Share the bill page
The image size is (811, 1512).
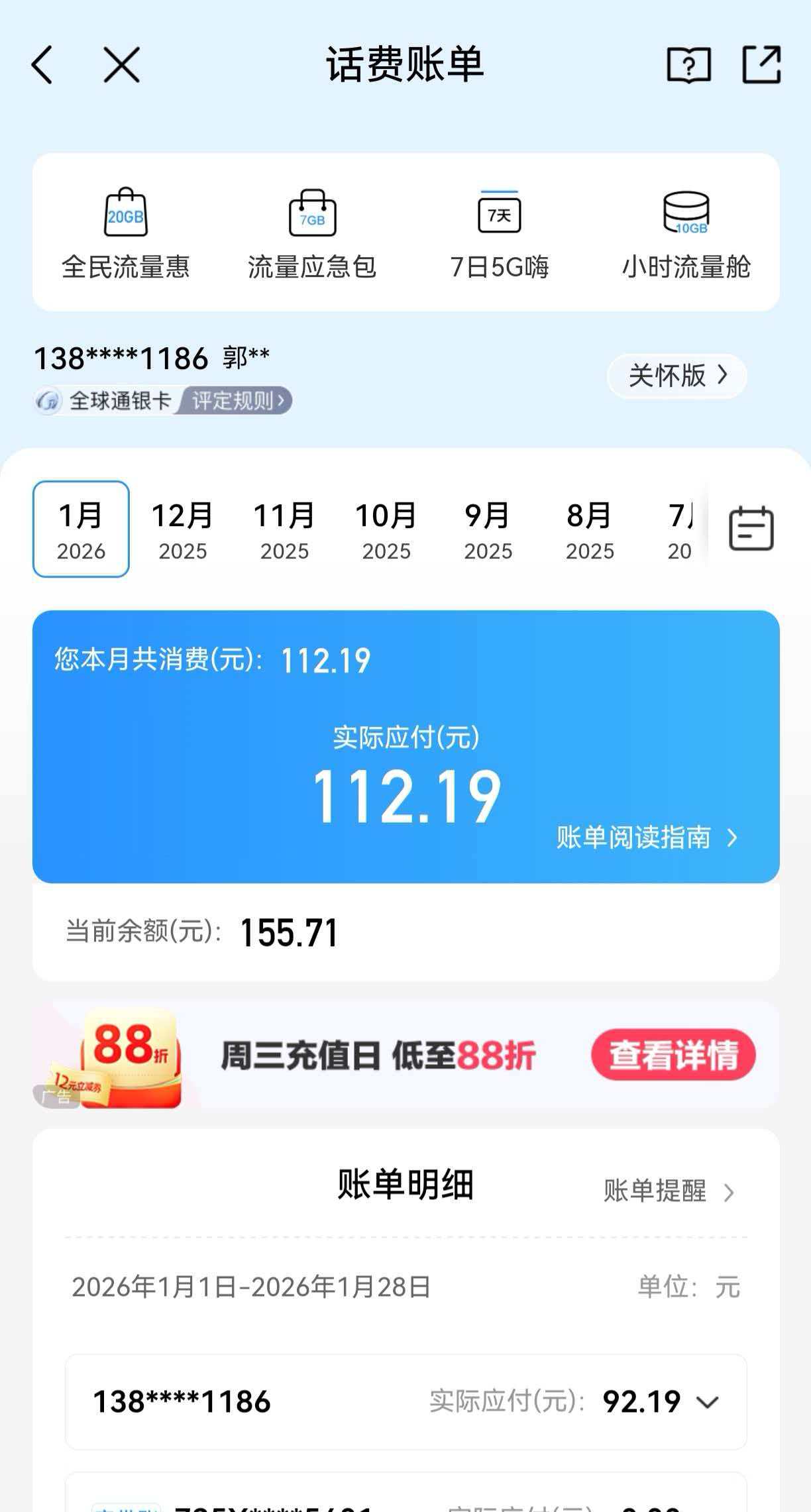tap(761, 65)
